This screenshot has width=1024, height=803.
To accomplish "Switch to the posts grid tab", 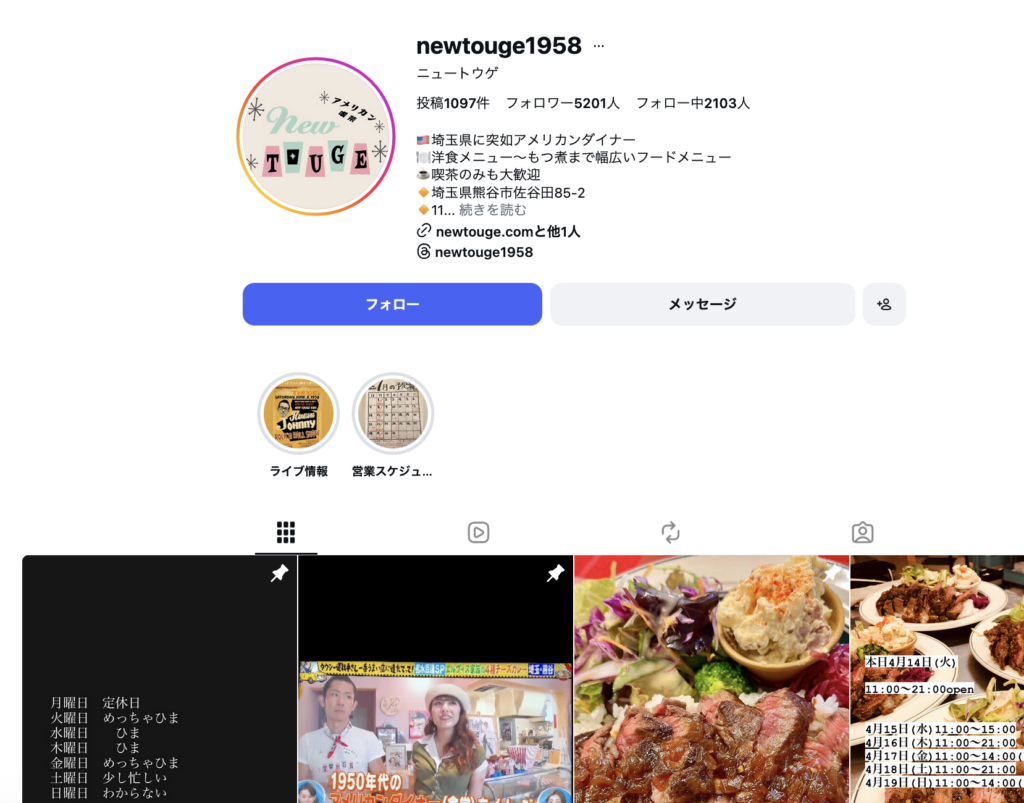I will [x=286, y=532].
